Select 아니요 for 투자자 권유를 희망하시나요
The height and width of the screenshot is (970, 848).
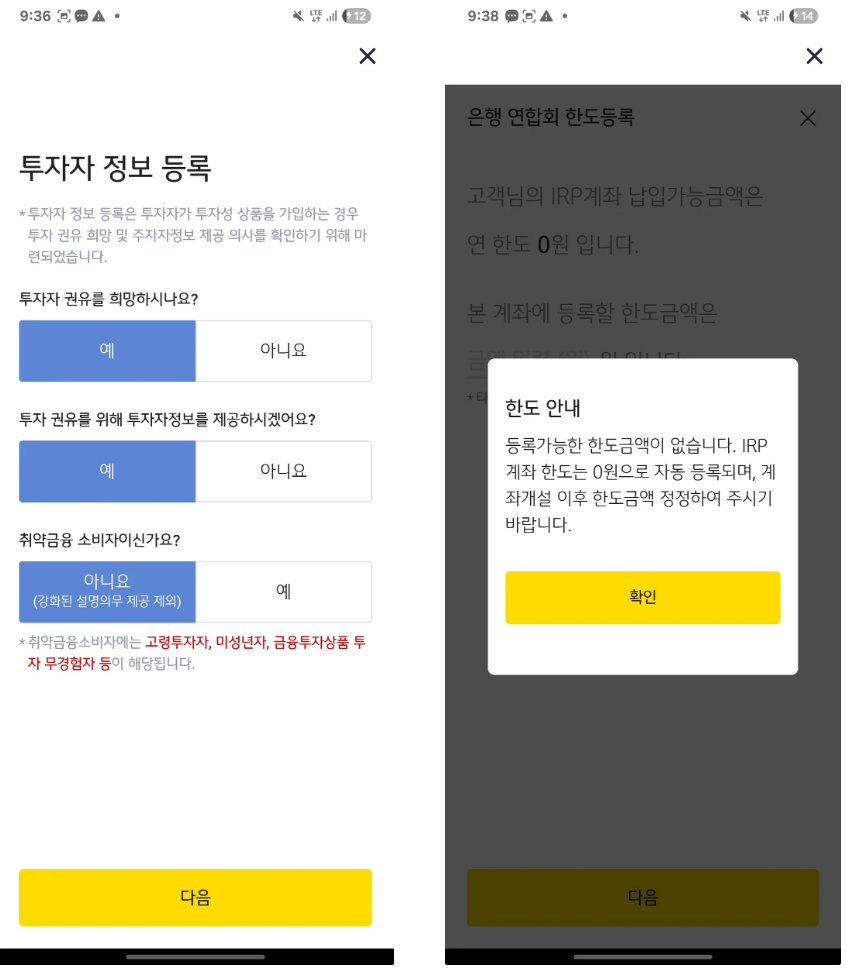pos(283,350)
